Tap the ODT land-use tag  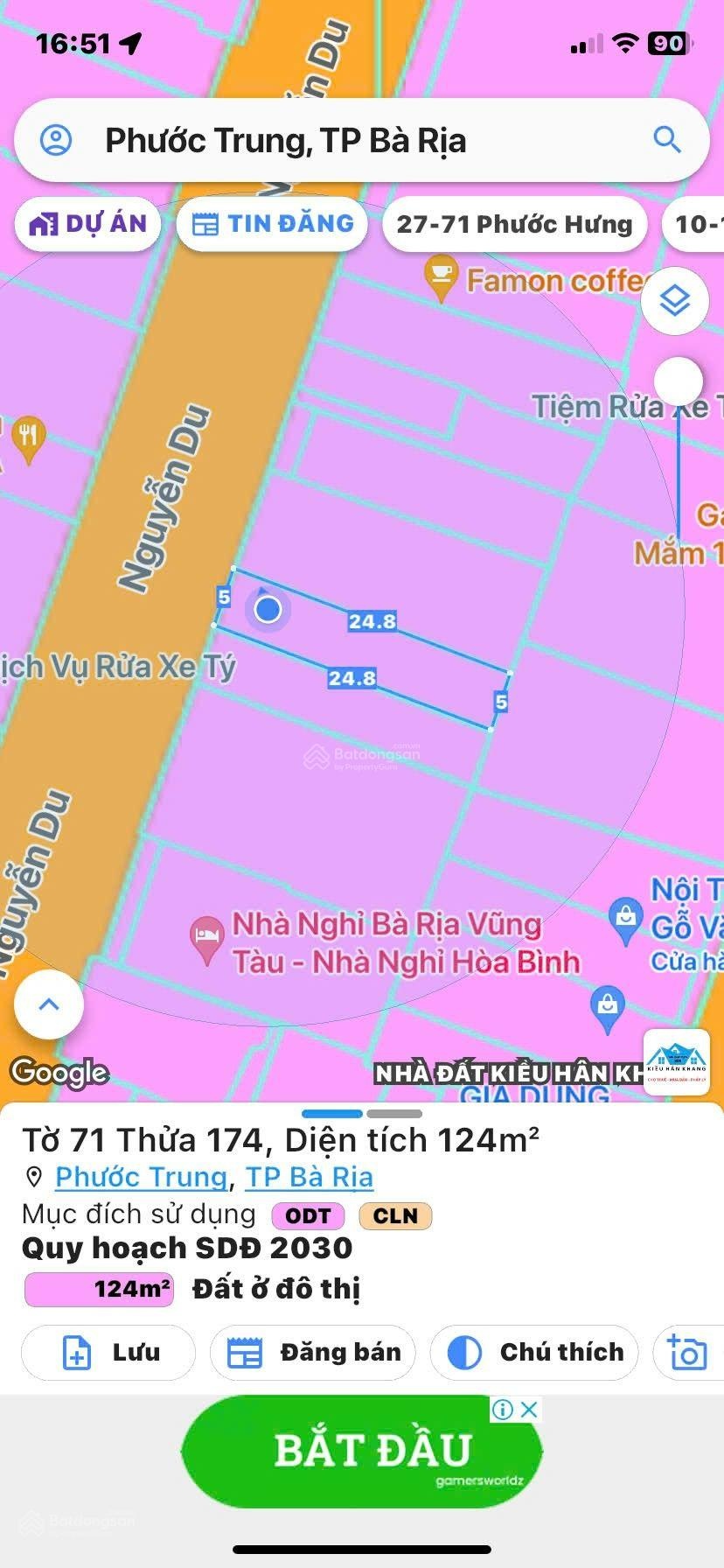click(308, 1216)
